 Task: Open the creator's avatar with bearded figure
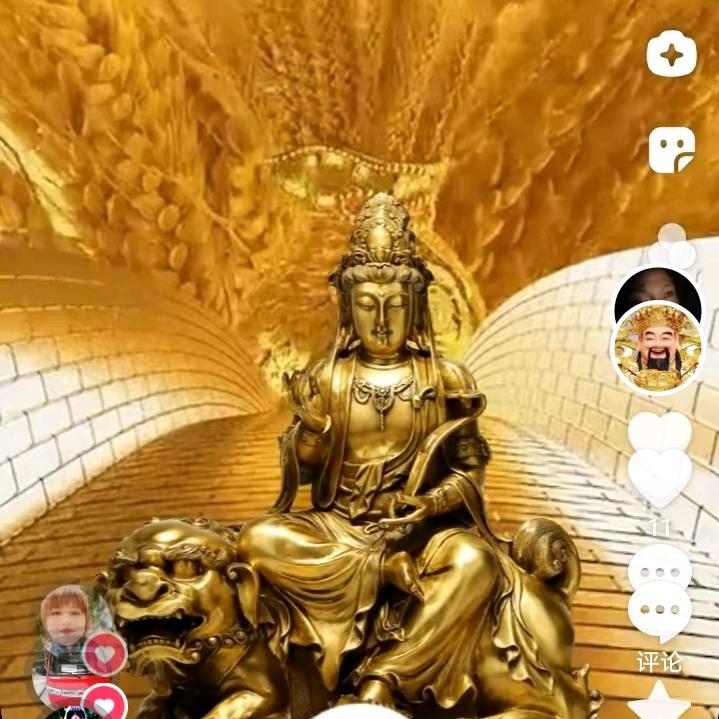[657, 348]
